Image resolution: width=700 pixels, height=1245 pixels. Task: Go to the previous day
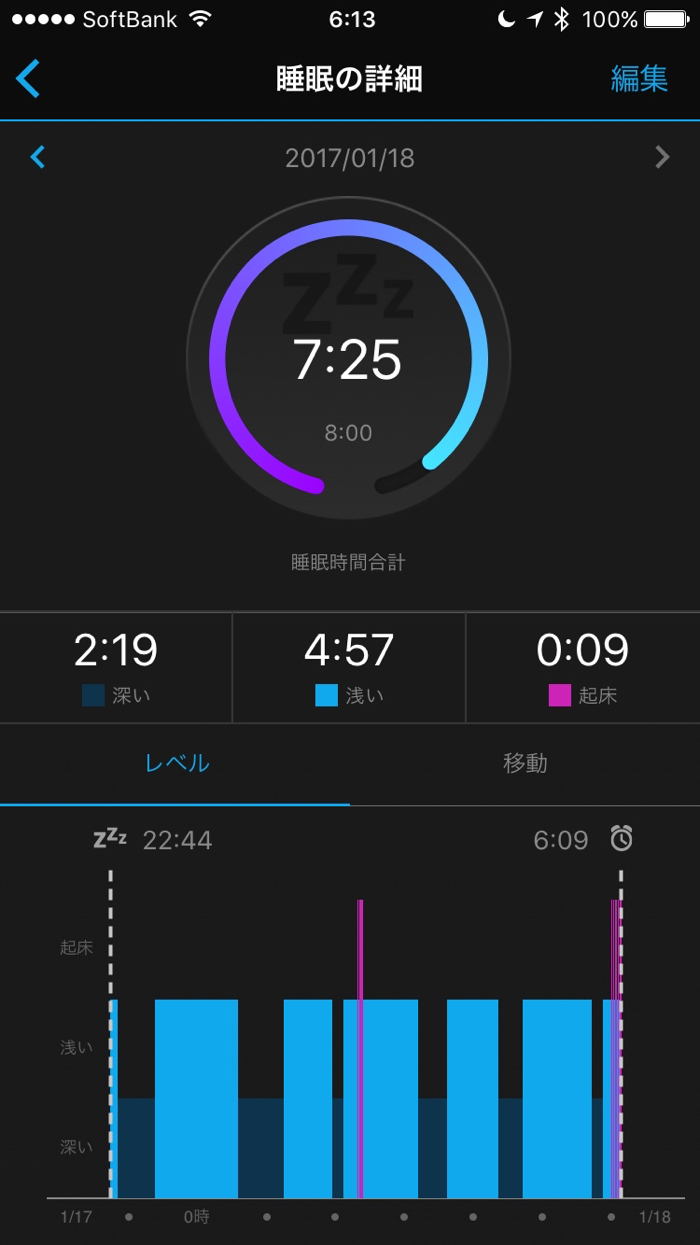[x=38, y=157]
